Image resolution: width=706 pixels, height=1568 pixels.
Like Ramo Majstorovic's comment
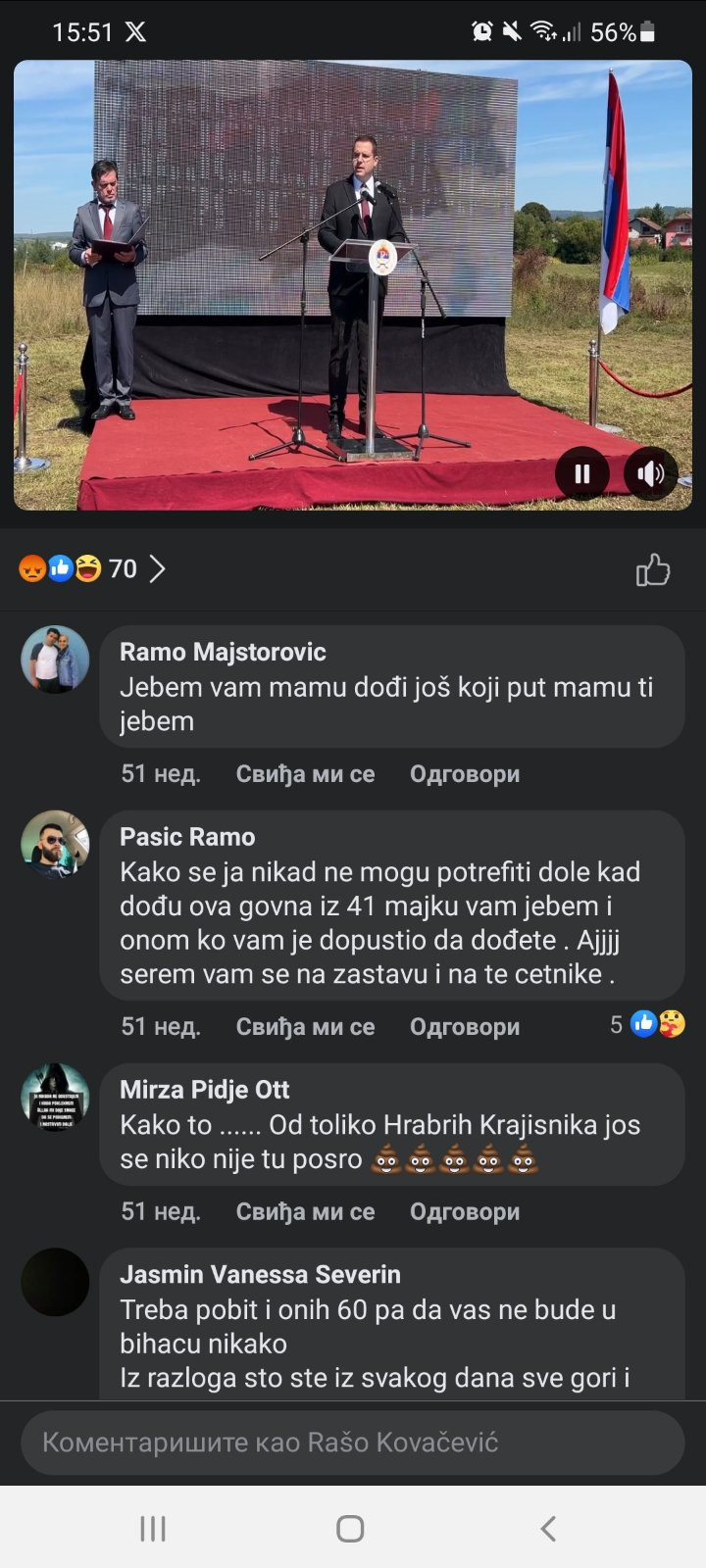click(x=305, y=774)
